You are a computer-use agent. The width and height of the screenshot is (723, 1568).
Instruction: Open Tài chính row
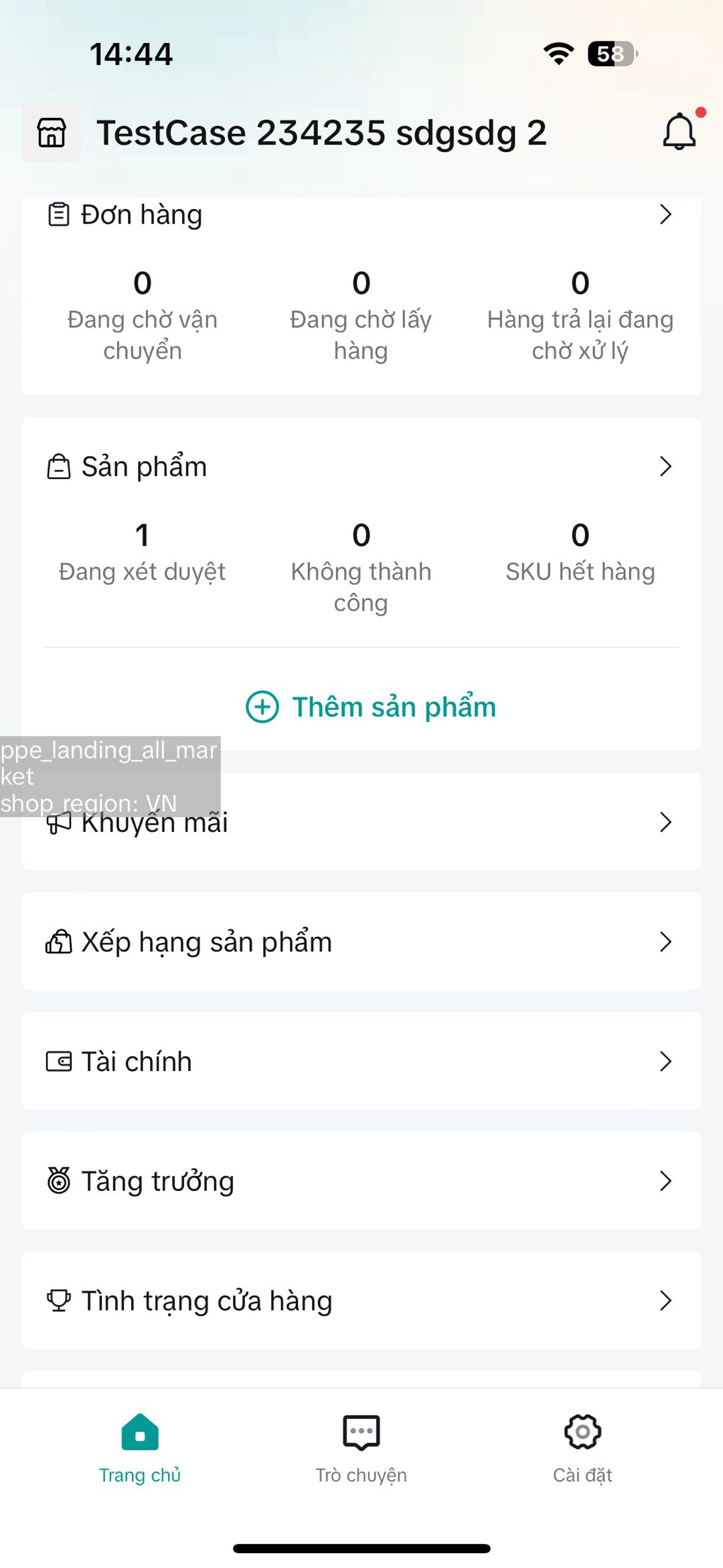pyautogui.click(x=361, y=1061)
